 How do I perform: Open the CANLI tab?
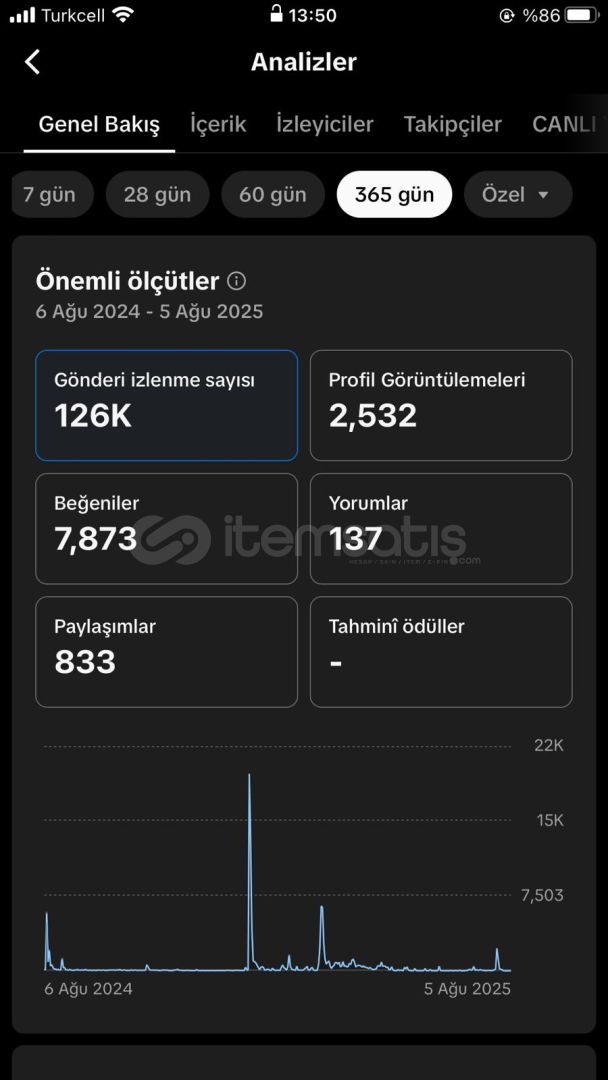[x=565, y=125]
